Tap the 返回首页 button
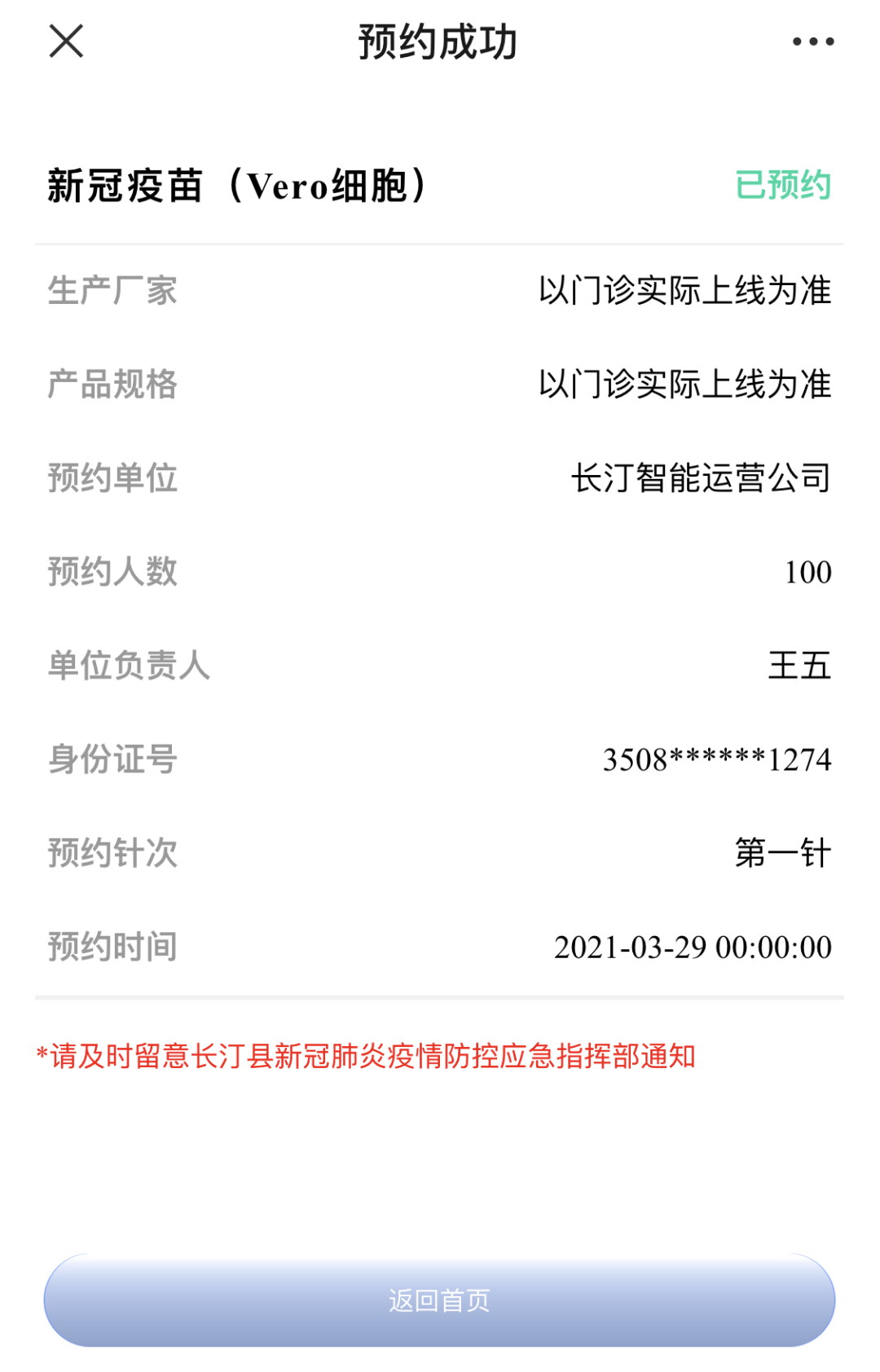This screenshot has width=880, height=1372. (x=439, y=1300)
